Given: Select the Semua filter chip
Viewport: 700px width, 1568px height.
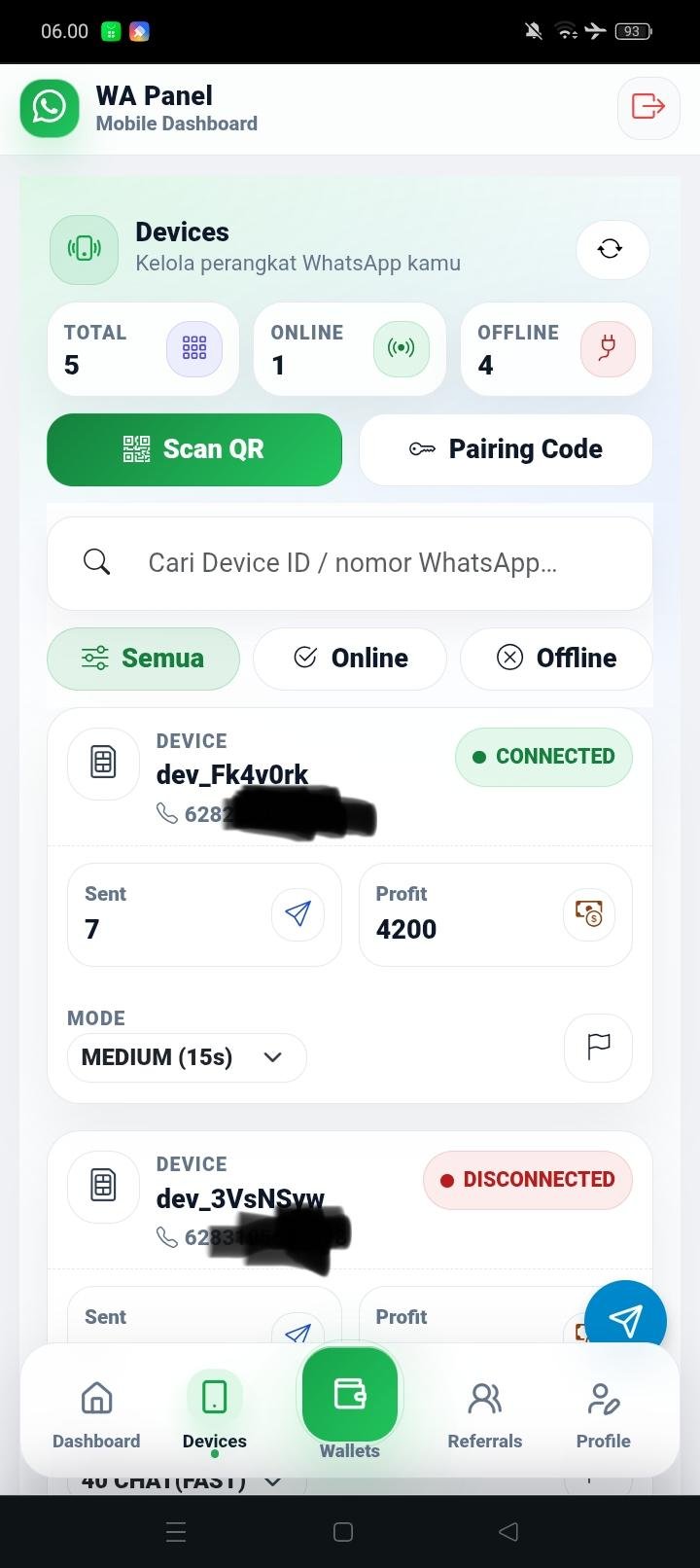Looking at the screenshot, I should pyautogui.click(x=144, y=659).
